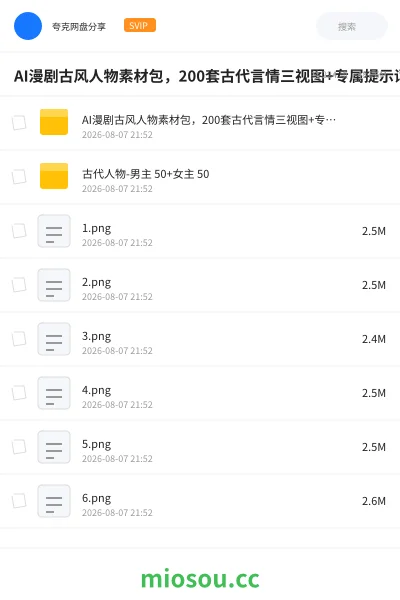The width and height of the screenshot is (400, 600).
Task: Open file 6.png
Action: click(x=200, y=501)
